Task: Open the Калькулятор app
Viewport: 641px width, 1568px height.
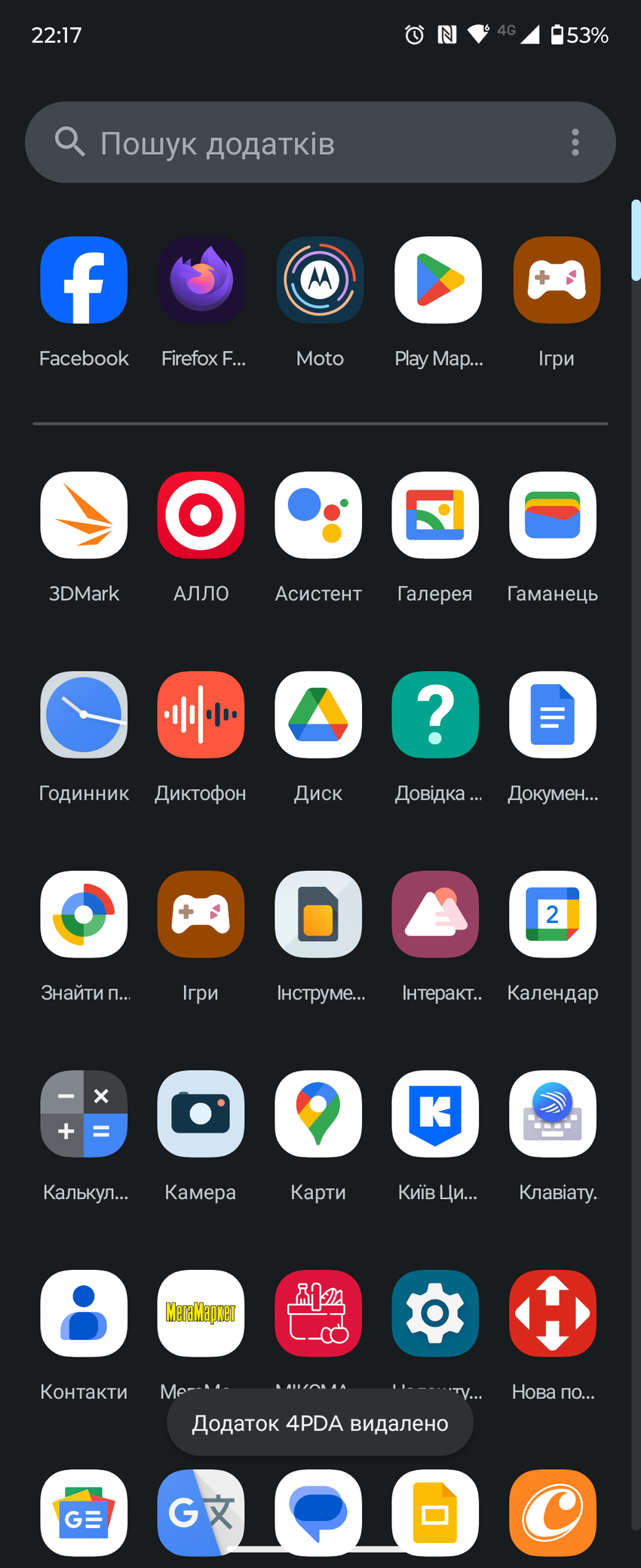Action: point(84,1114)
